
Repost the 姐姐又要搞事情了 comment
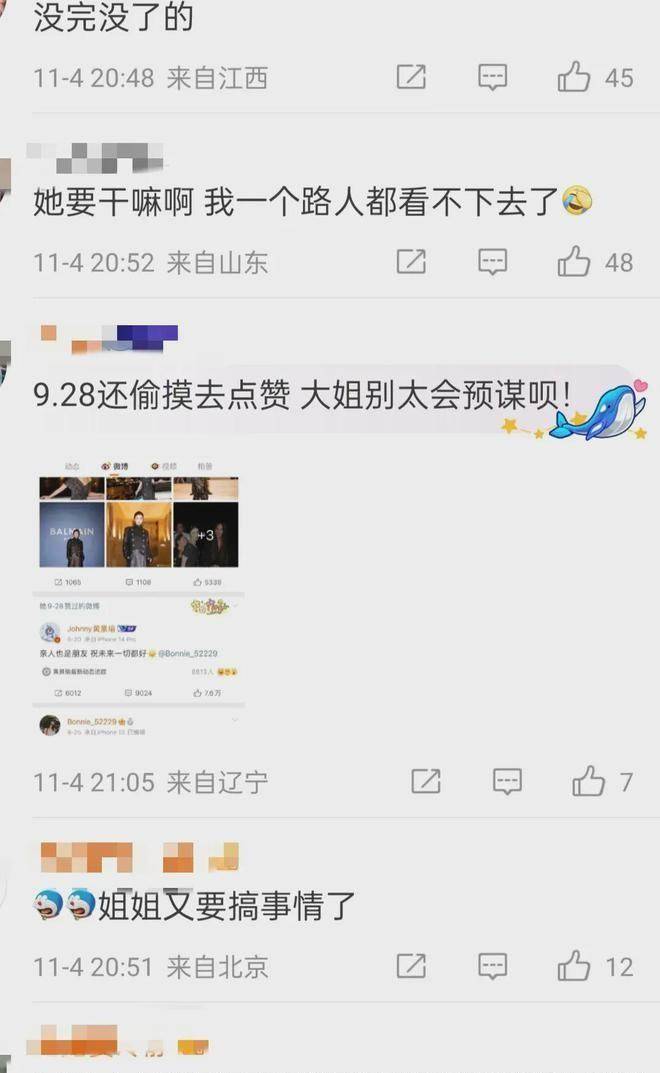(411, 966)
